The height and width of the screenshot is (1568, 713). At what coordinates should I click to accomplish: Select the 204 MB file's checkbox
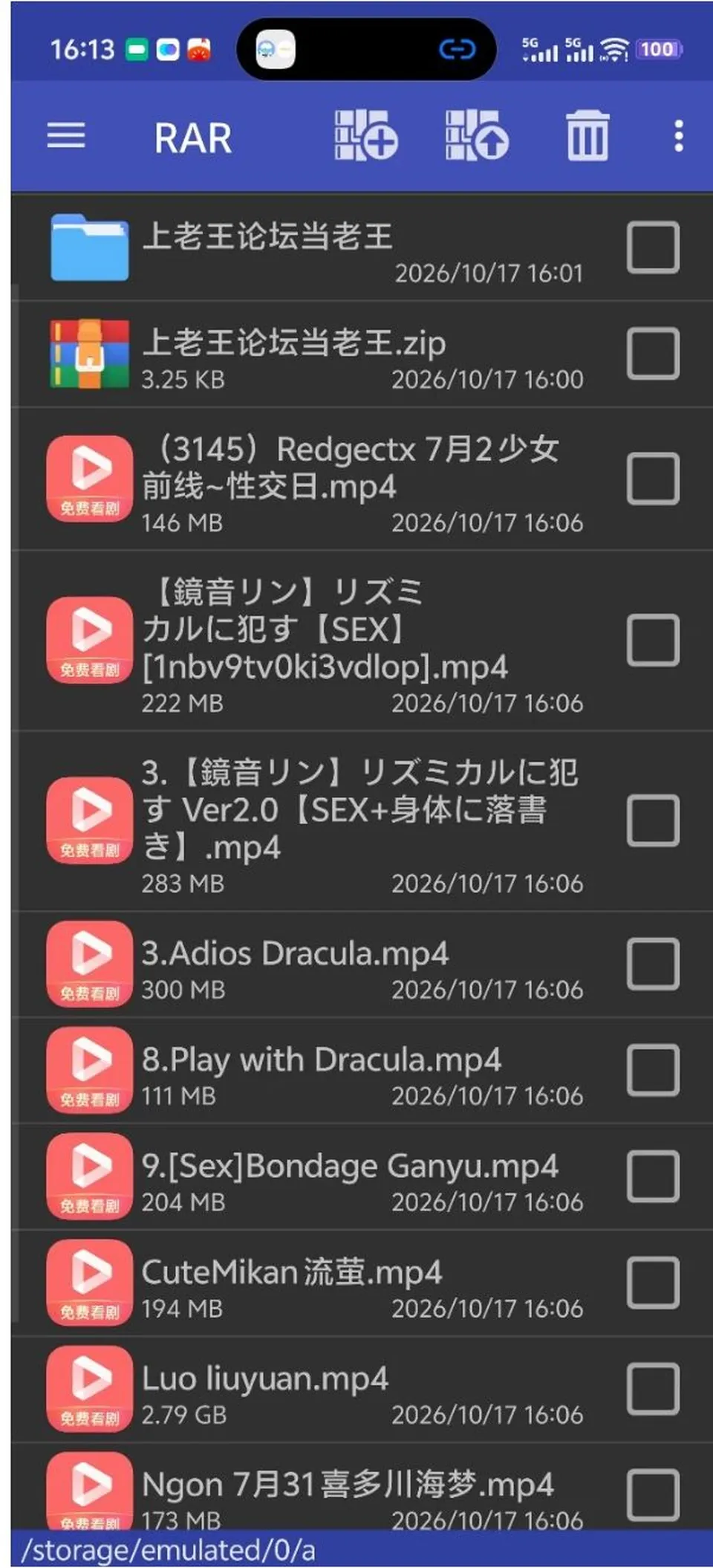(653, 1177)
